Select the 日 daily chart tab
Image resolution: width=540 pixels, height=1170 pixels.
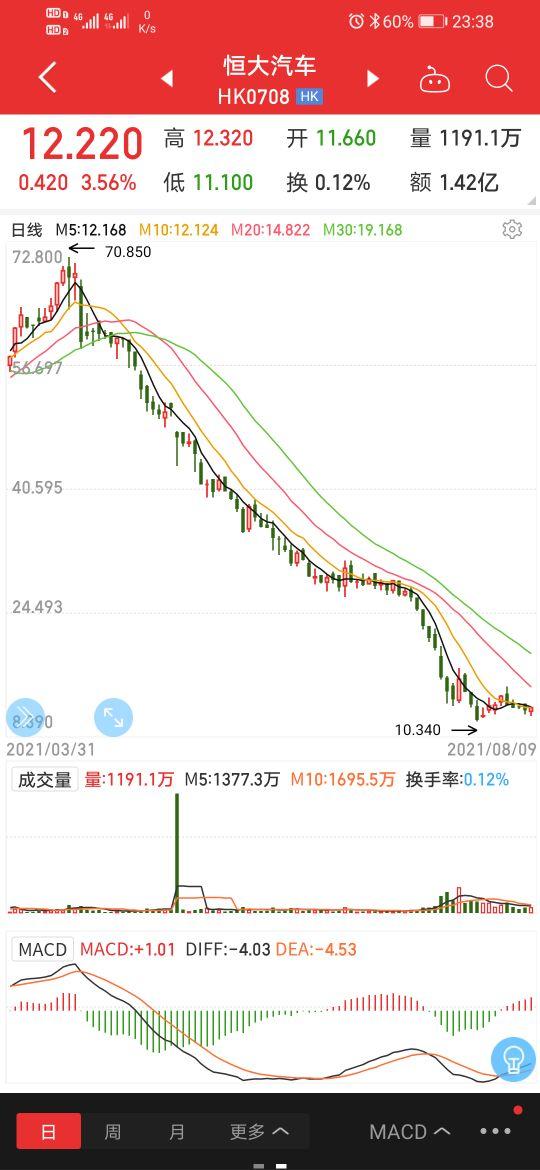pos(48,1131)
